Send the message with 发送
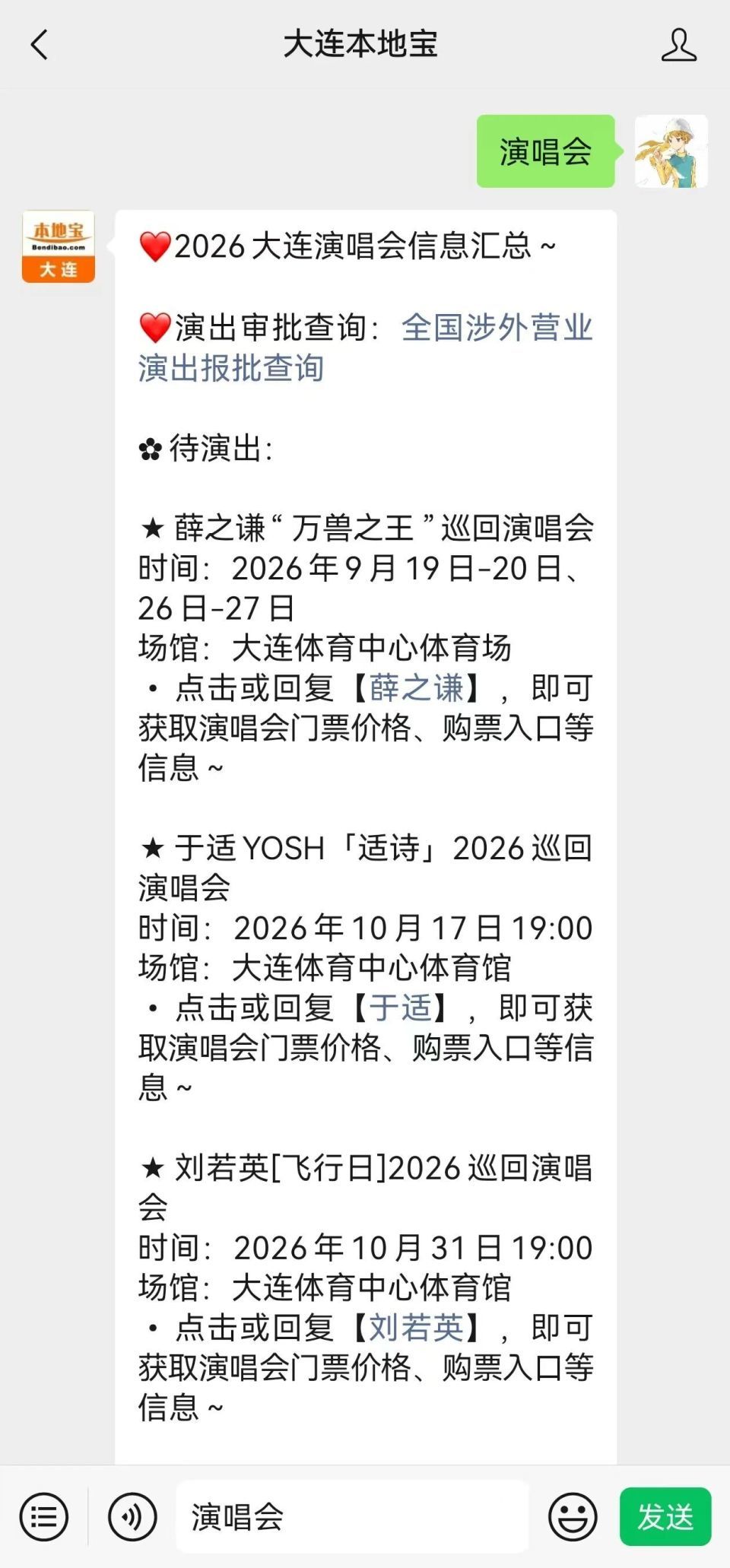730x1568 pixels. click(x=665, y=1517)
